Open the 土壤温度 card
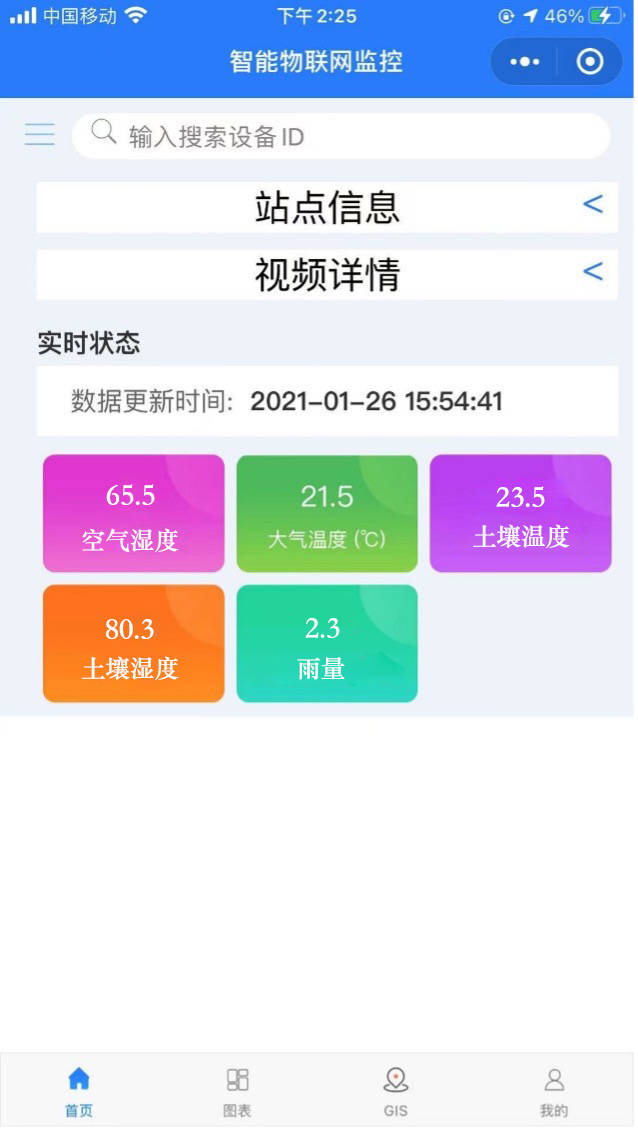638x1130 pixels. point(520,514)
